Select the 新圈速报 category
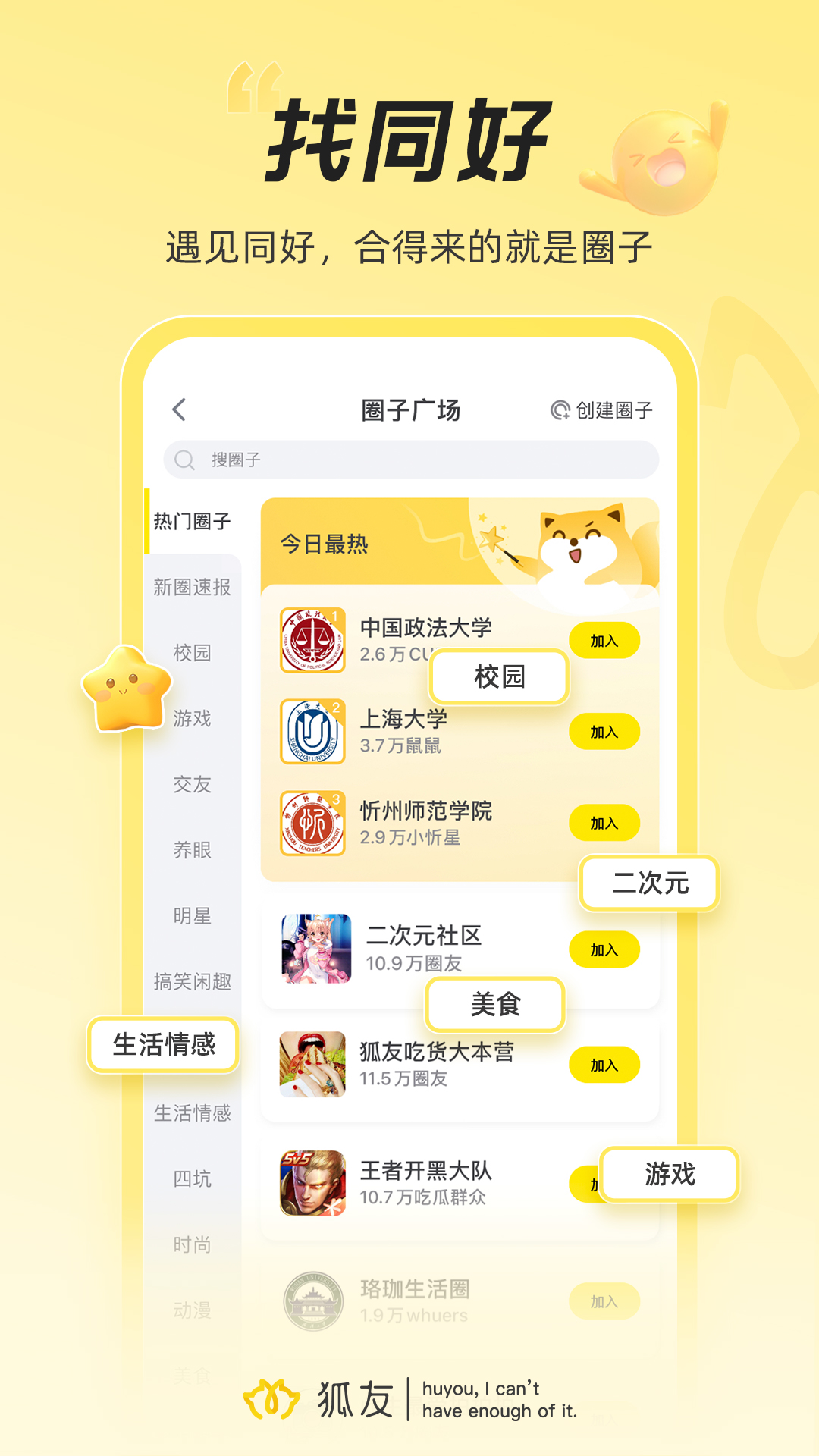The image size is (819, 1456). coord(193,585)
